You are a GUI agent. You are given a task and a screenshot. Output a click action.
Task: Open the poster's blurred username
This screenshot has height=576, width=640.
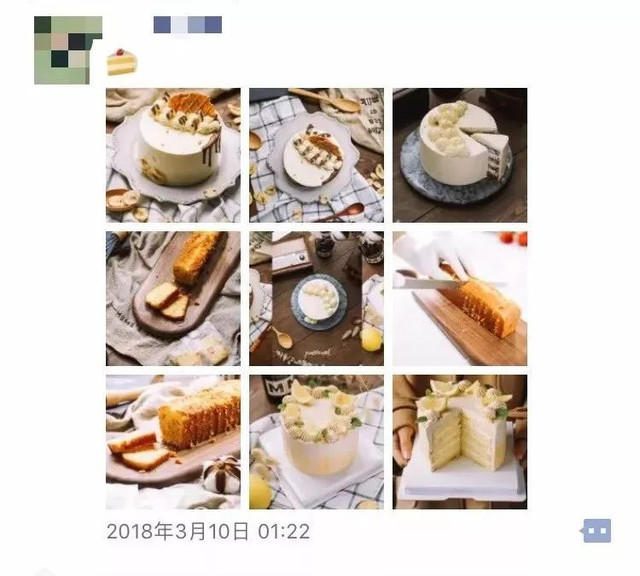tap(187, 25)
